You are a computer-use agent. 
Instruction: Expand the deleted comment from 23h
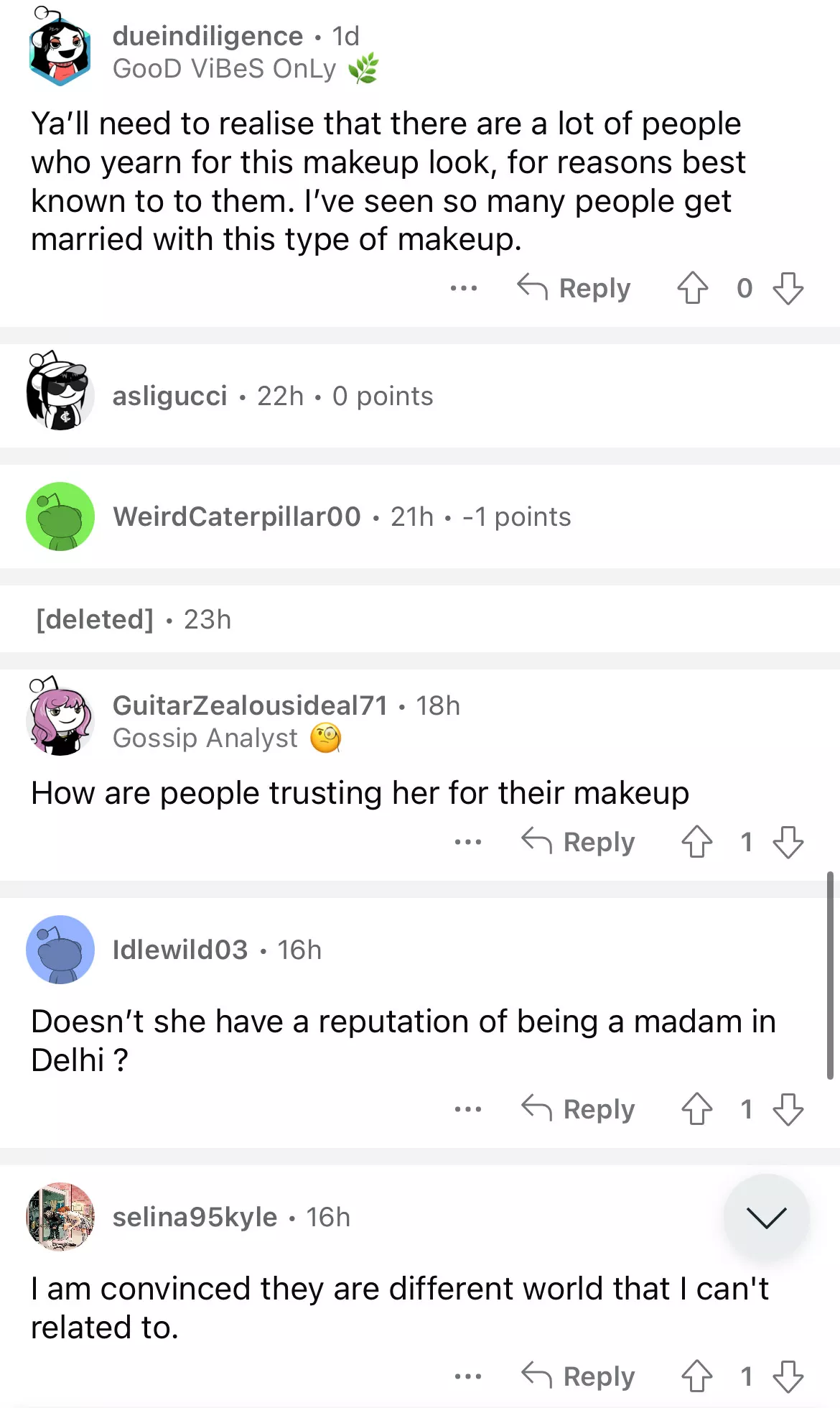134,619
